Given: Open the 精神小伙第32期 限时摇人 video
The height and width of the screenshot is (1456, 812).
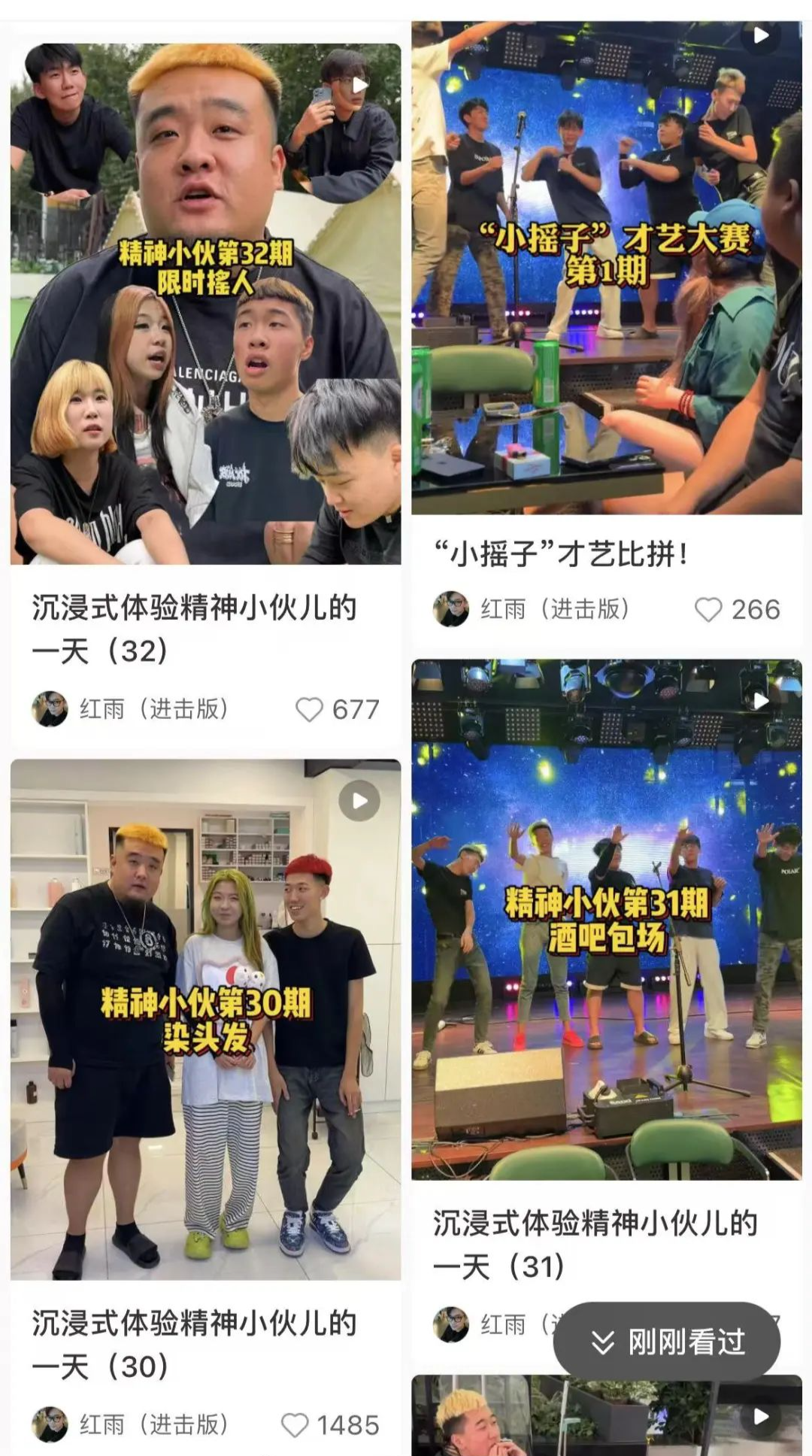Looking at the screenshot, I should [205, 305].
